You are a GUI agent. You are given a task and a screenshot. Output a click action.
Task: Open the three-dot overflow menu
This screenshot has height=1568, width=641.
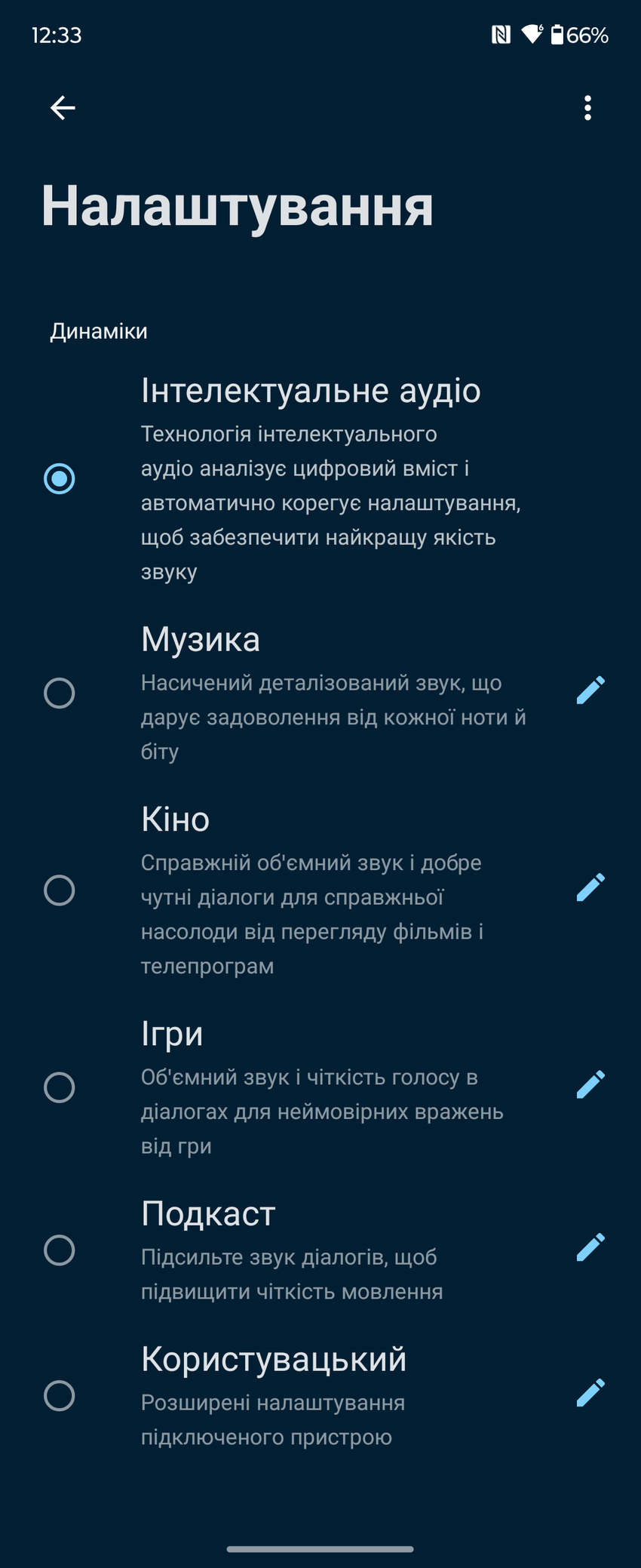pyautogui.click(x=587, y=108)
